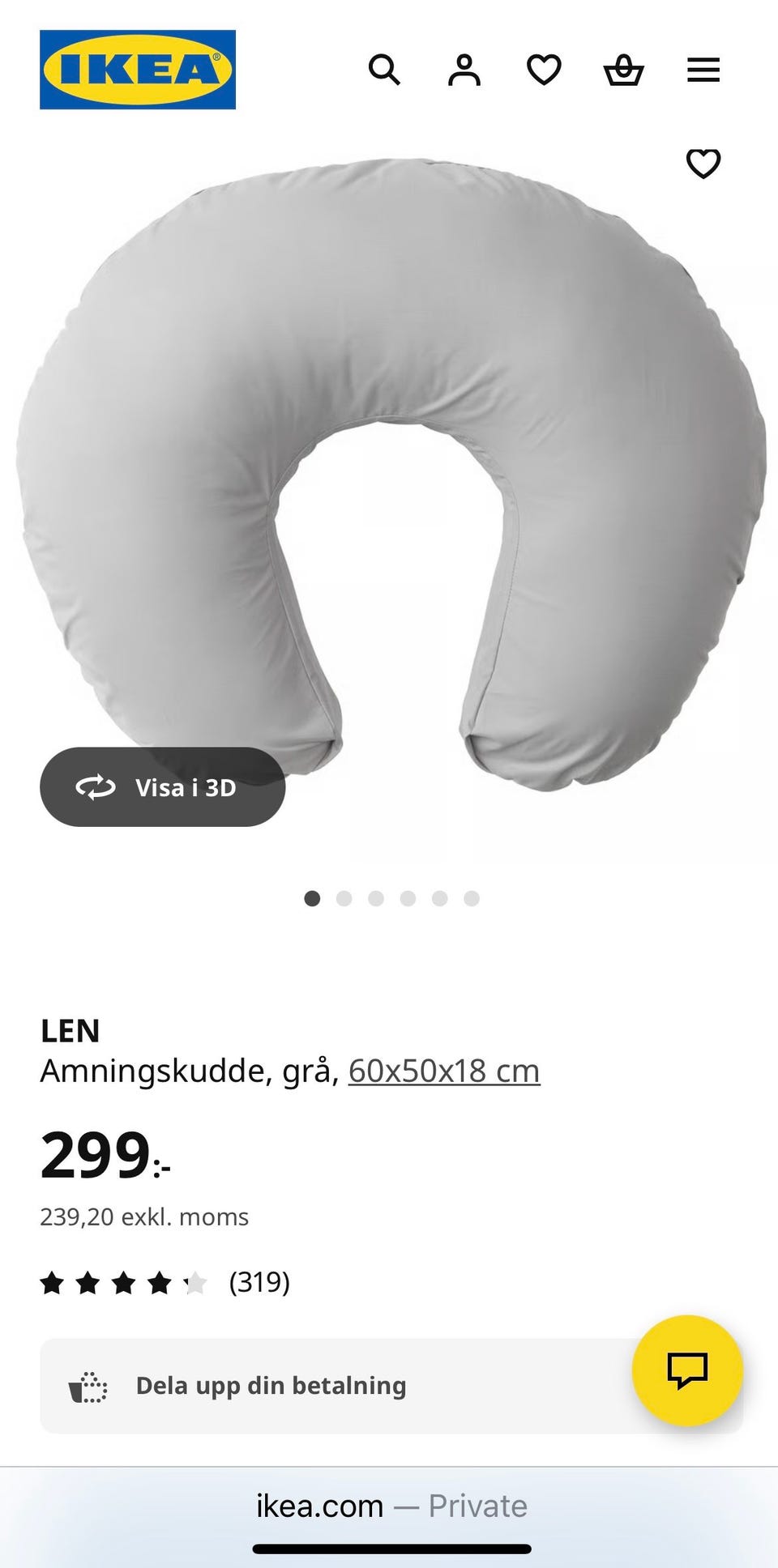This screenshot has width=778, height=1568.
Task: Open the account profile icon
Action: [x=464, y=70]
